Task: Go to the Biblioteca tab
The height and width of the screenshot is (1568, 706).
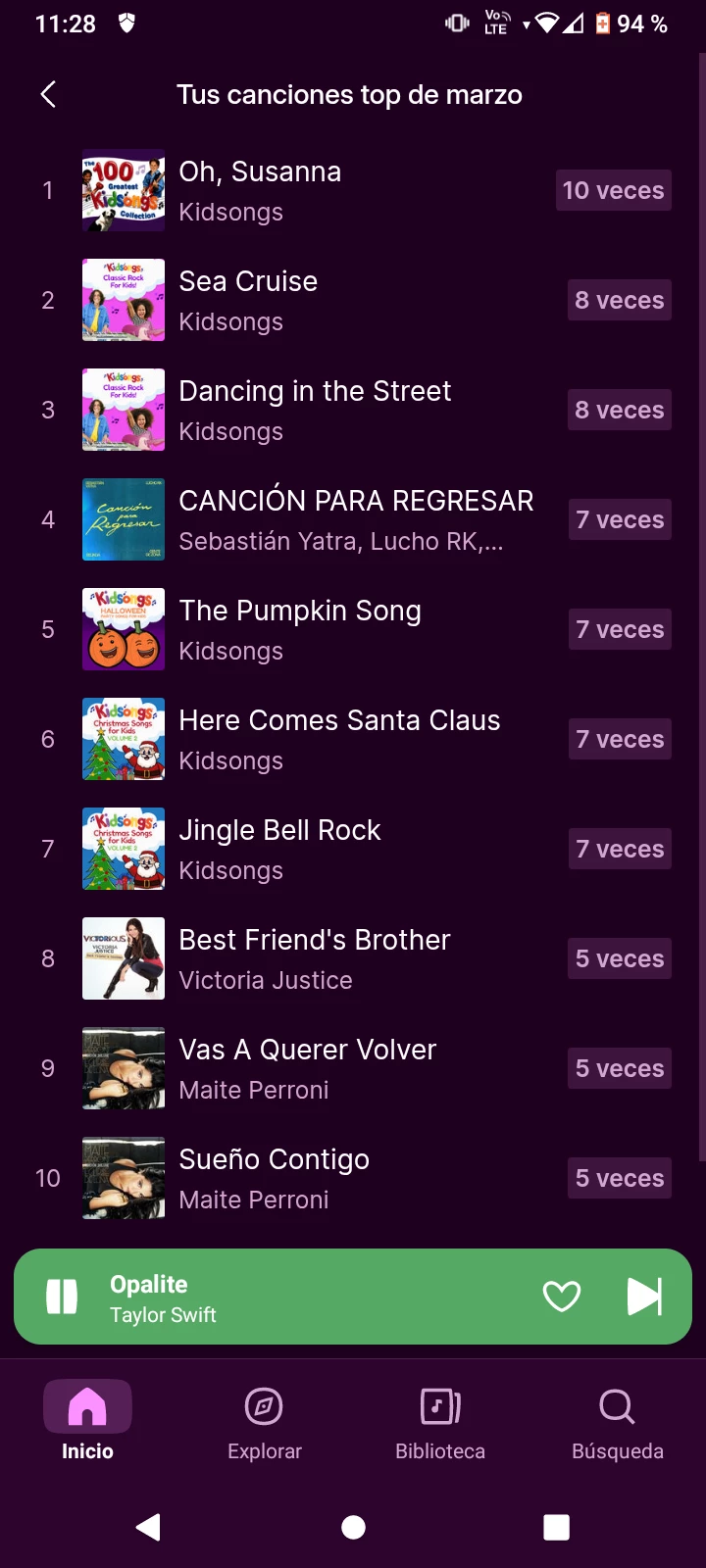Action: (x=440, y=1421)
